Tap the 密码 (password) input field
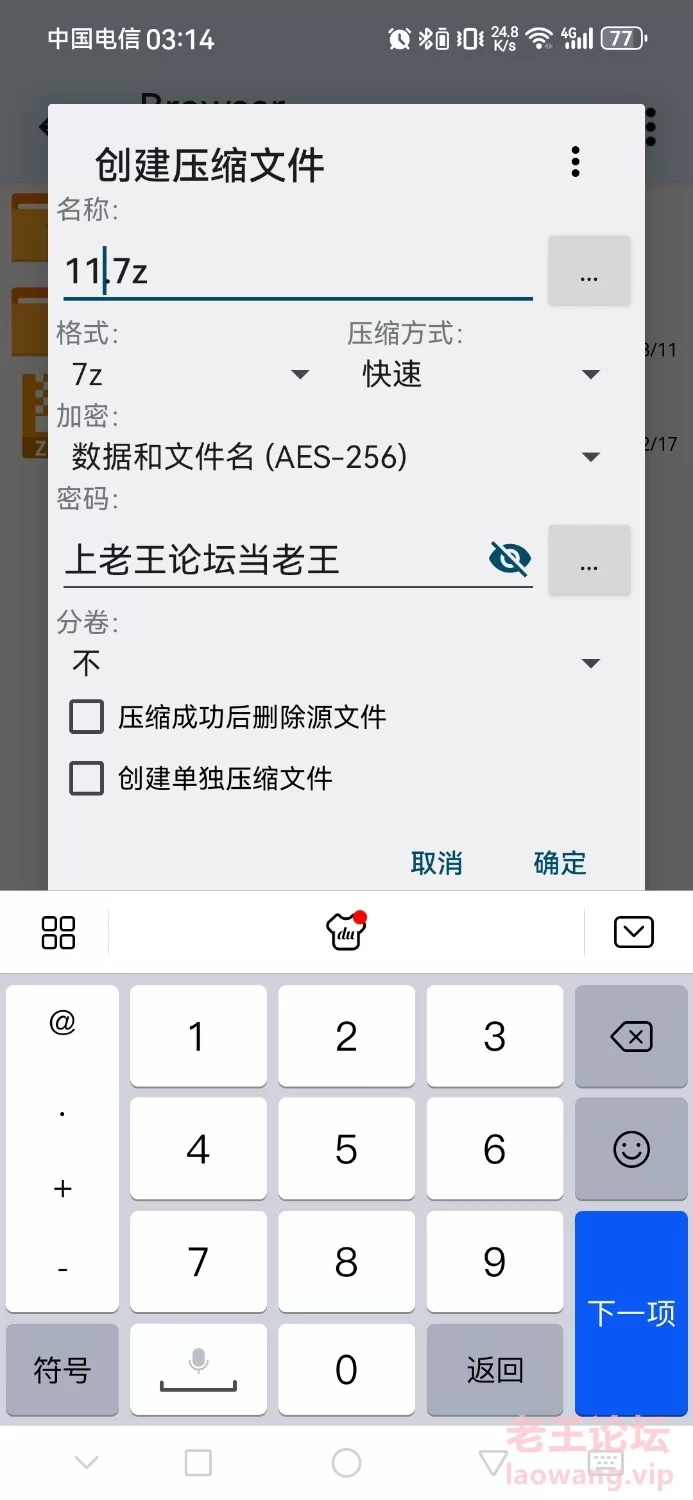 (x=270, y=560)
